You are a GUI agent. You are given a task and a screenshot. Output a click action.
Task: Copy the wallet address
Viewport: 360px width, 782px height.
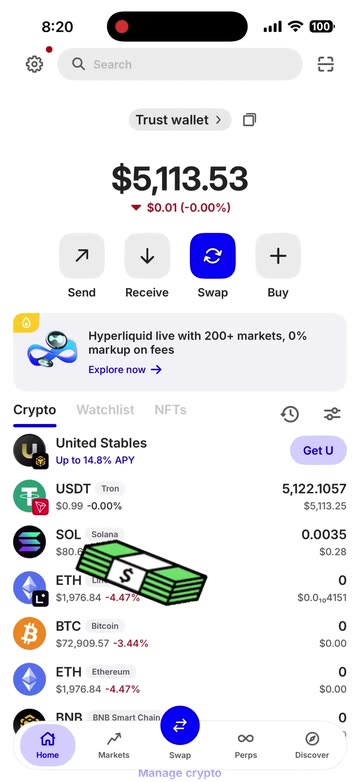click(x=249, y=120)
